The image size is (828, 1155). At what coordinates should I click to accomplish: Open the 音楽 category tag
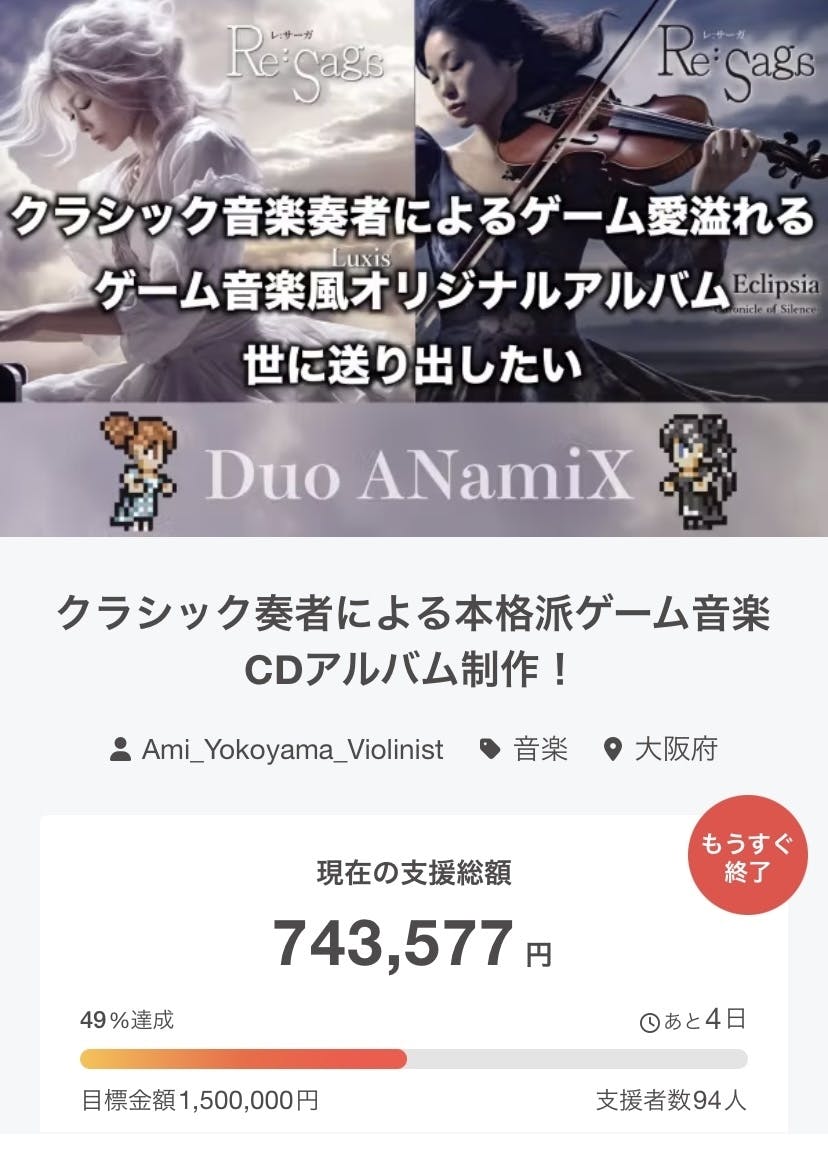540,749
